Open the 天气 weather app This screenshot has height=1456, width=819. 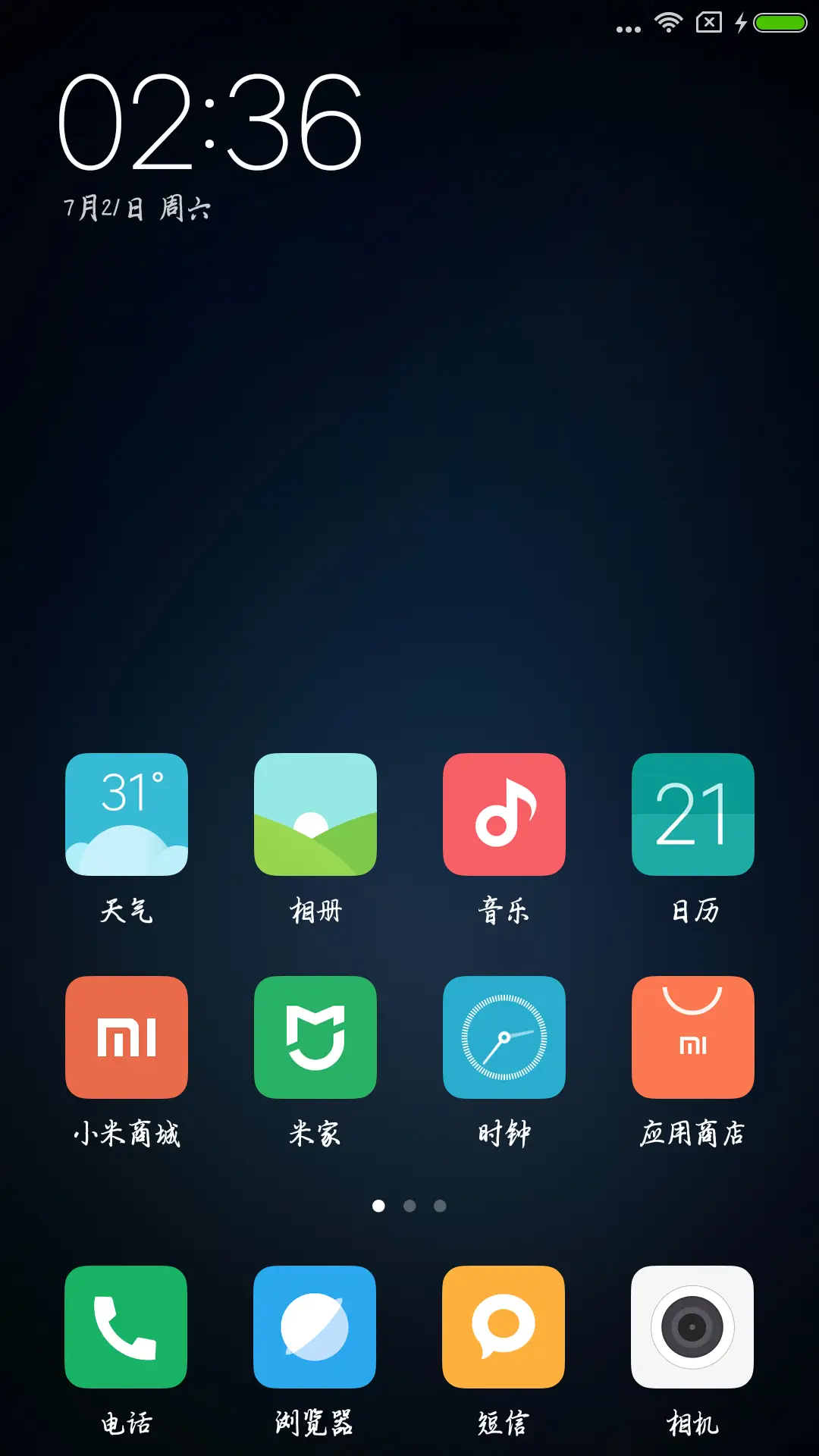(126, 814)
